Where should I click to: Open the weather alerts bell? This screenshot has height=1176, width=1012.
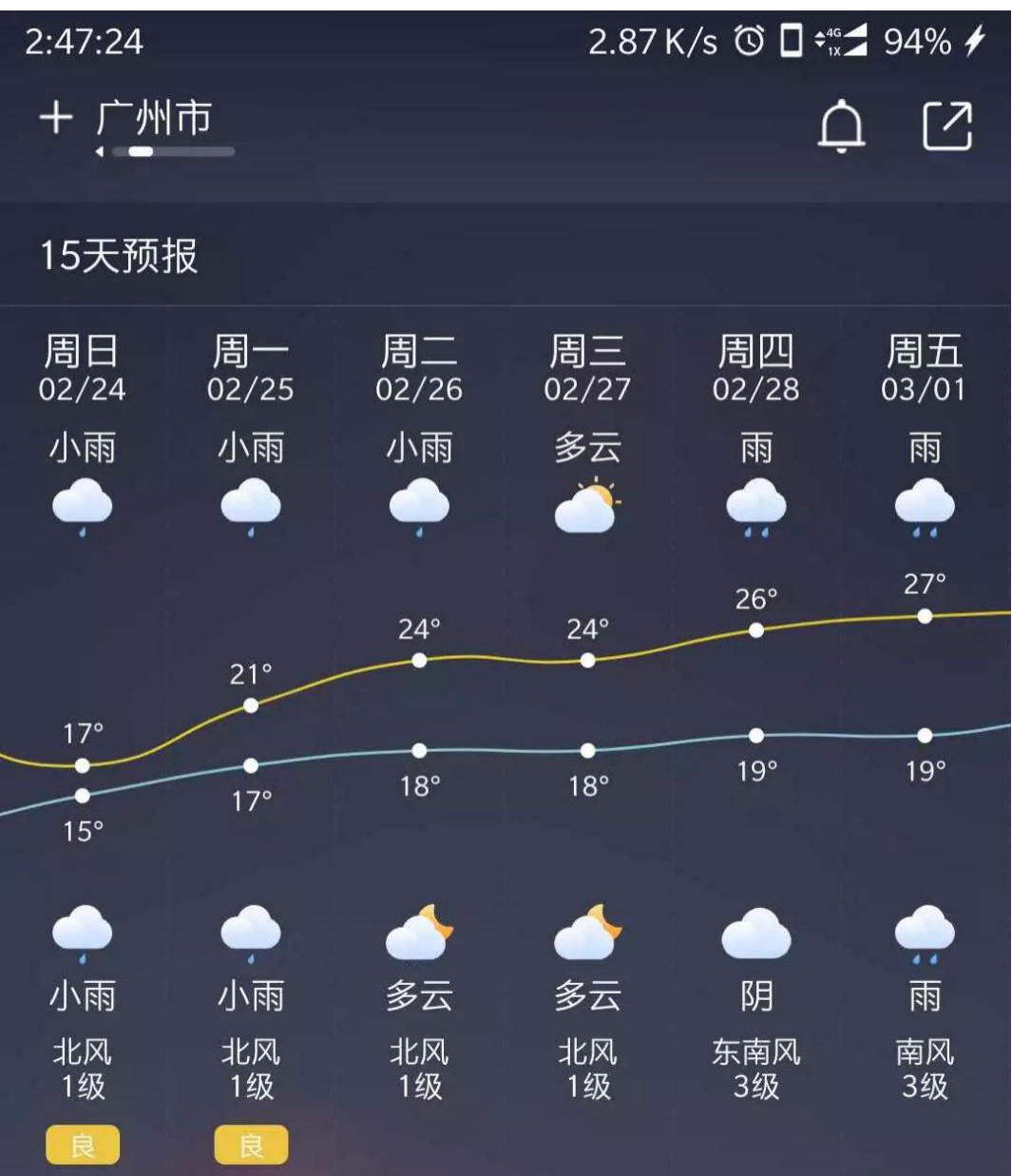coord(841,125)
